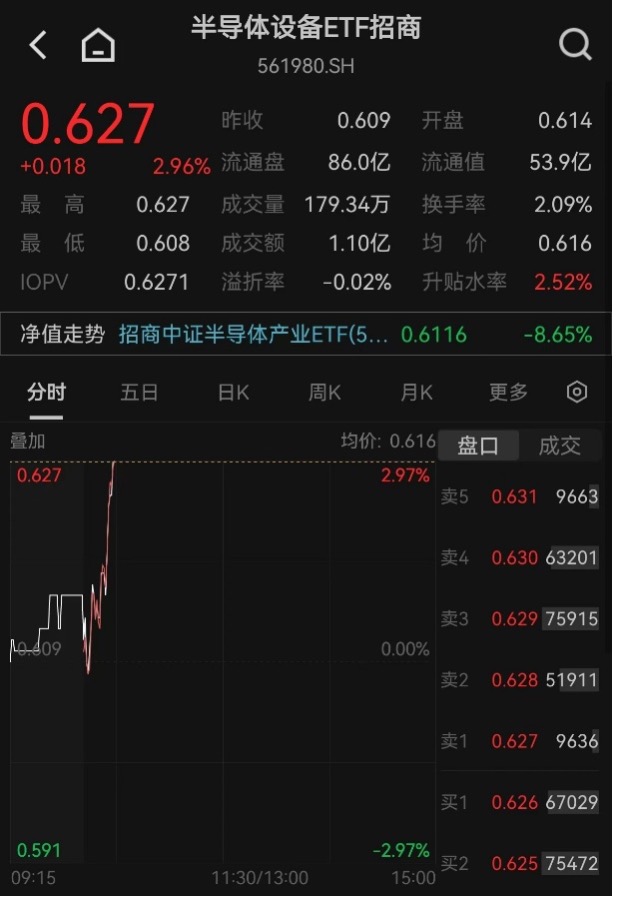The height and width of the screenshot is (901, 617).
Task: Open the search magnifier
Action: [575, 45]
